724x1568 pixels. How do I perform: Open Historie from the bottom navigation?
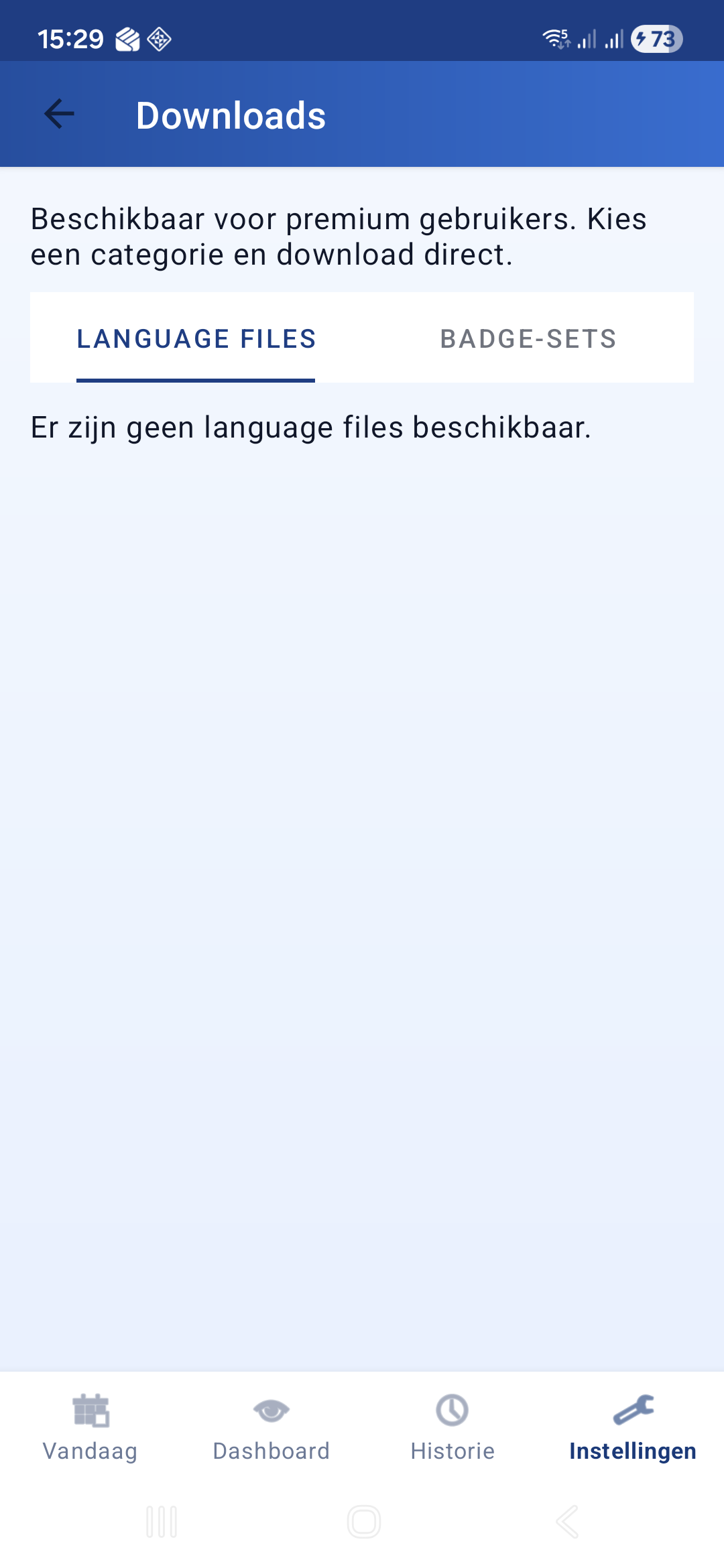[452, 1431]
